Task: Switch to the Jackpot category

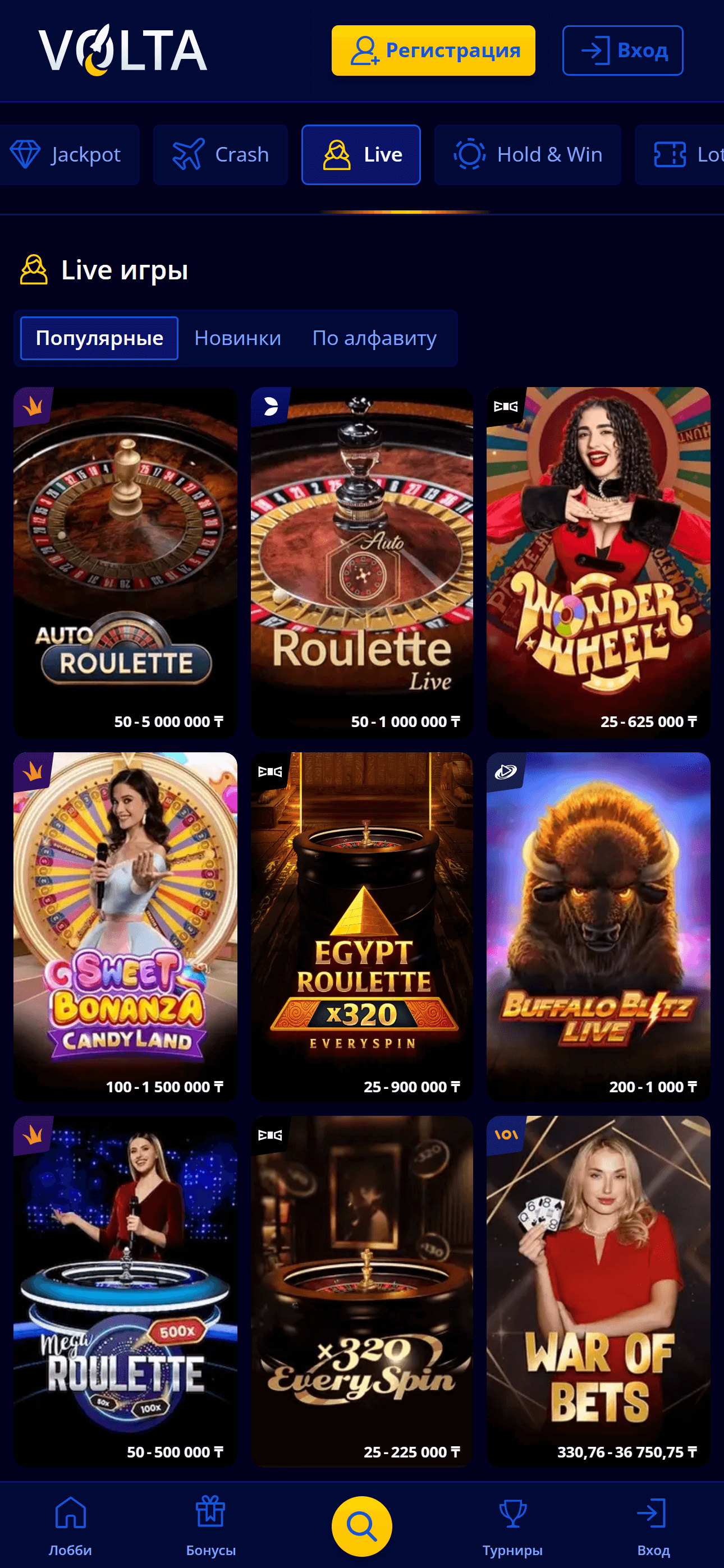Action: [x=69, y=155]
